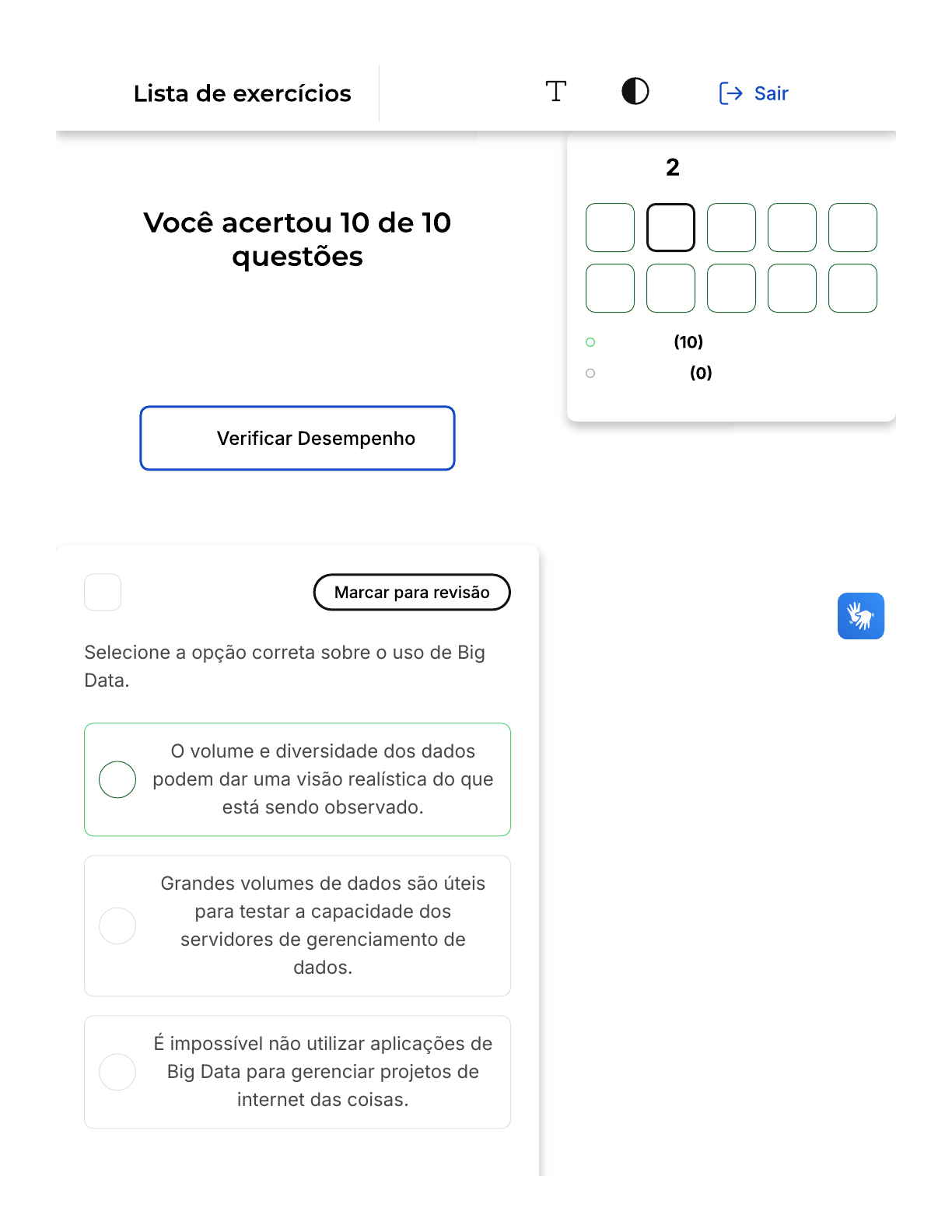
Task: Toggle high contrast mode
Action: [635, 92]
